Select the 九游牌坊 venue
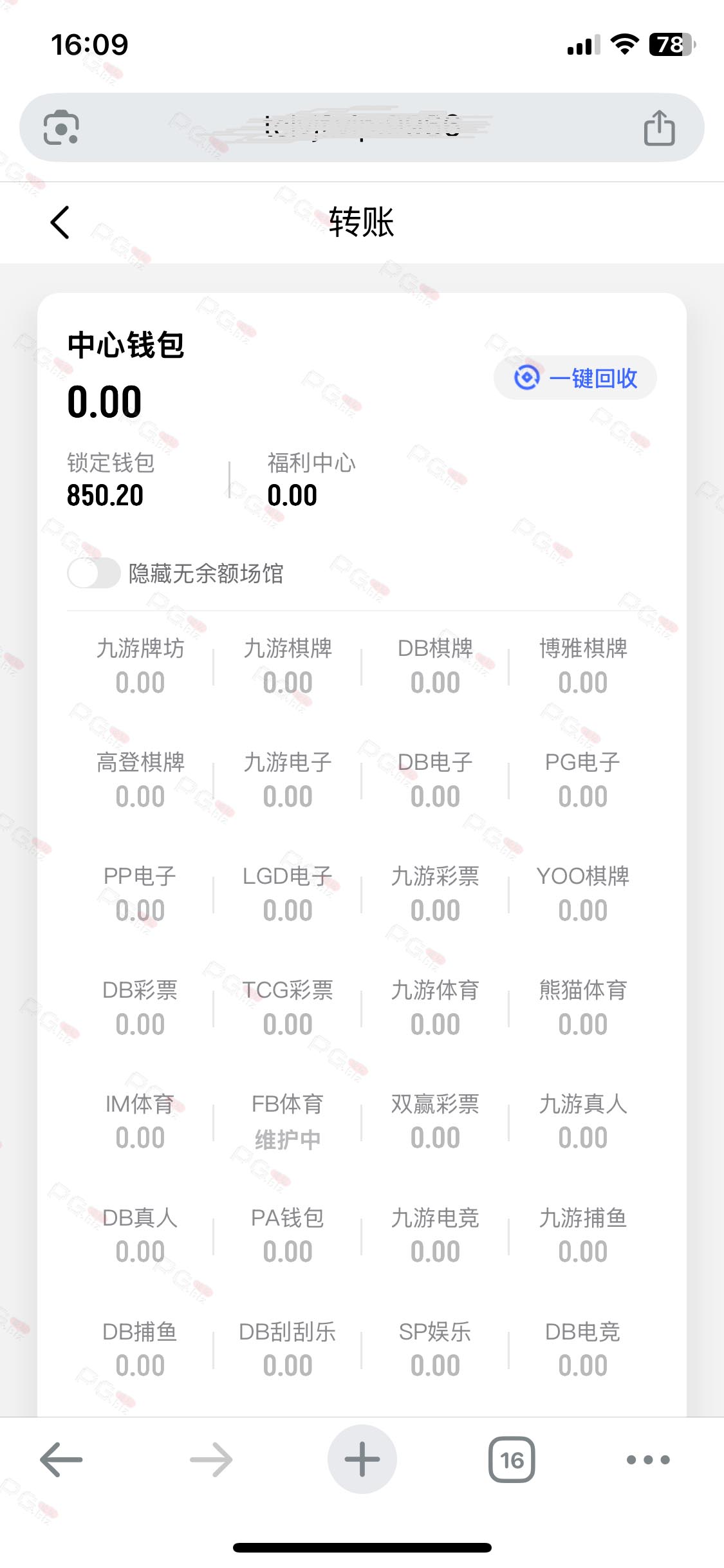724x1568 pixels. click(x=140, y=666)
